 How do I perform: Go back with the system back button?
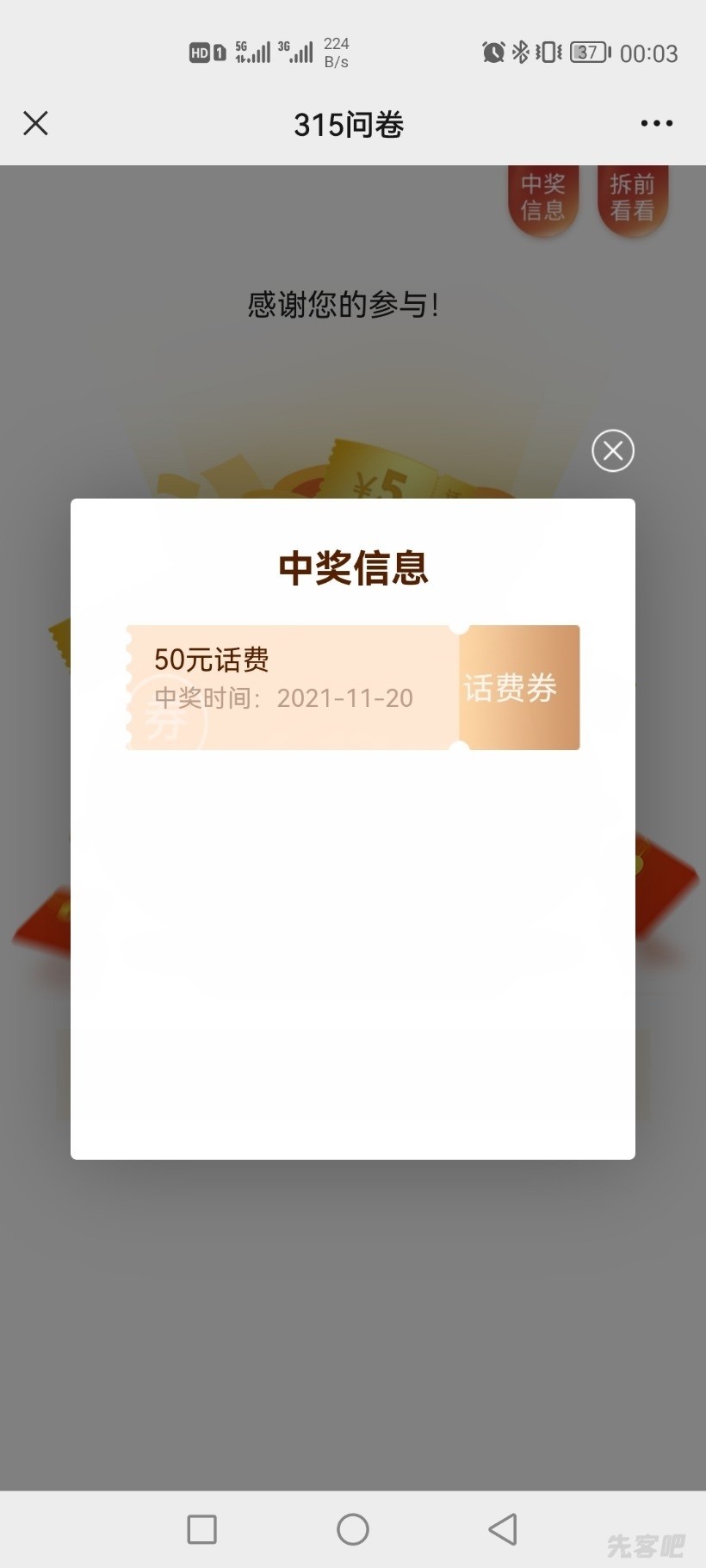pos(503,1528)
